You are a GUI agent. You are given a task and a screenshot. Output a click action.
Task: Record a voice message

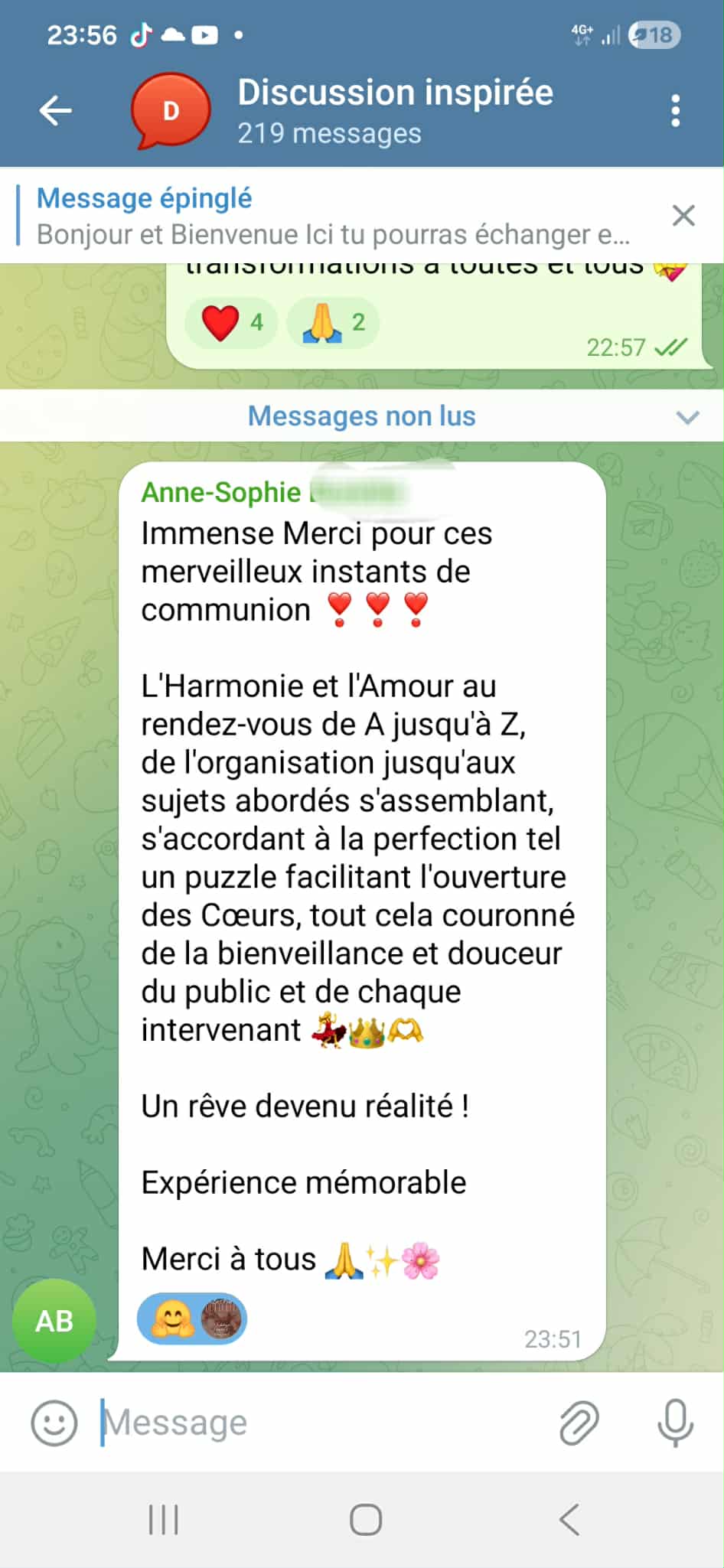(675, 1423)
